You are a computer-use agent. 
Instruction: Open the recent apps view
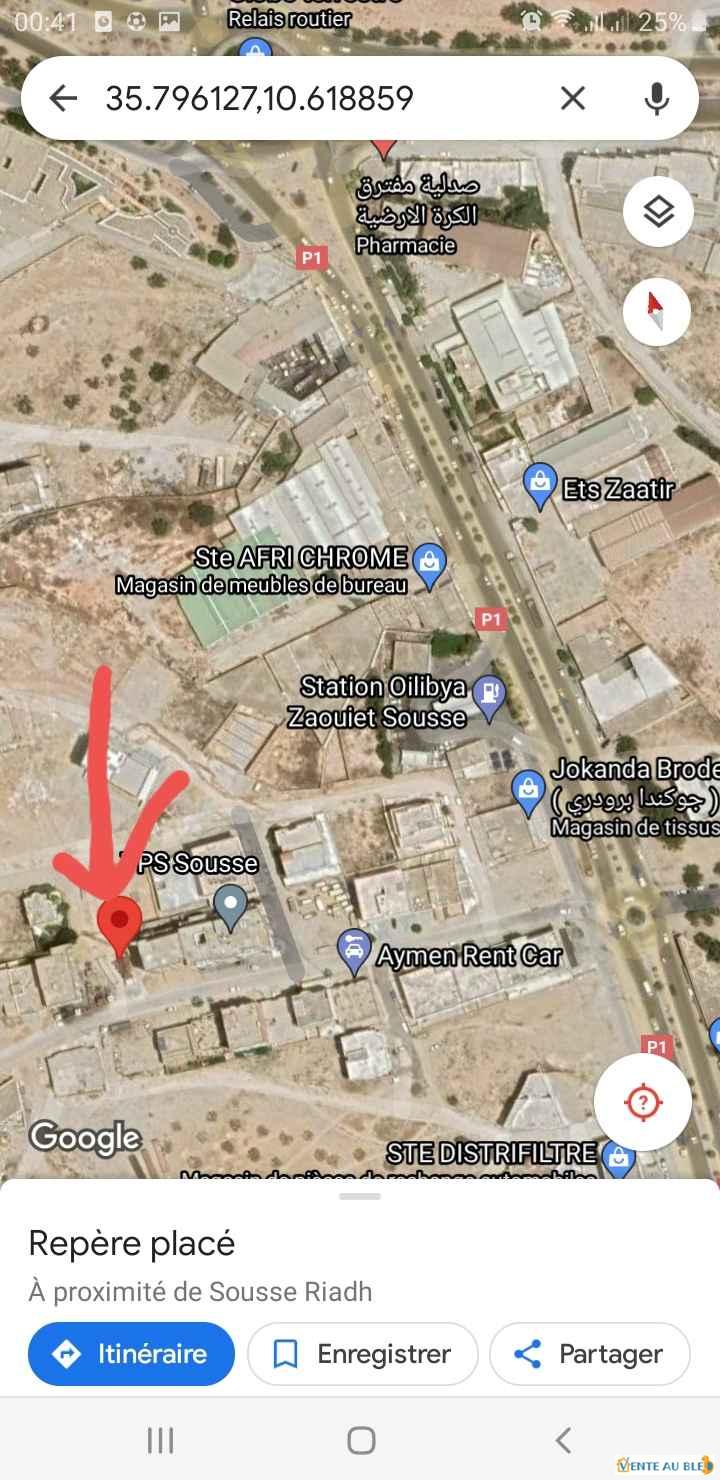160,1440
